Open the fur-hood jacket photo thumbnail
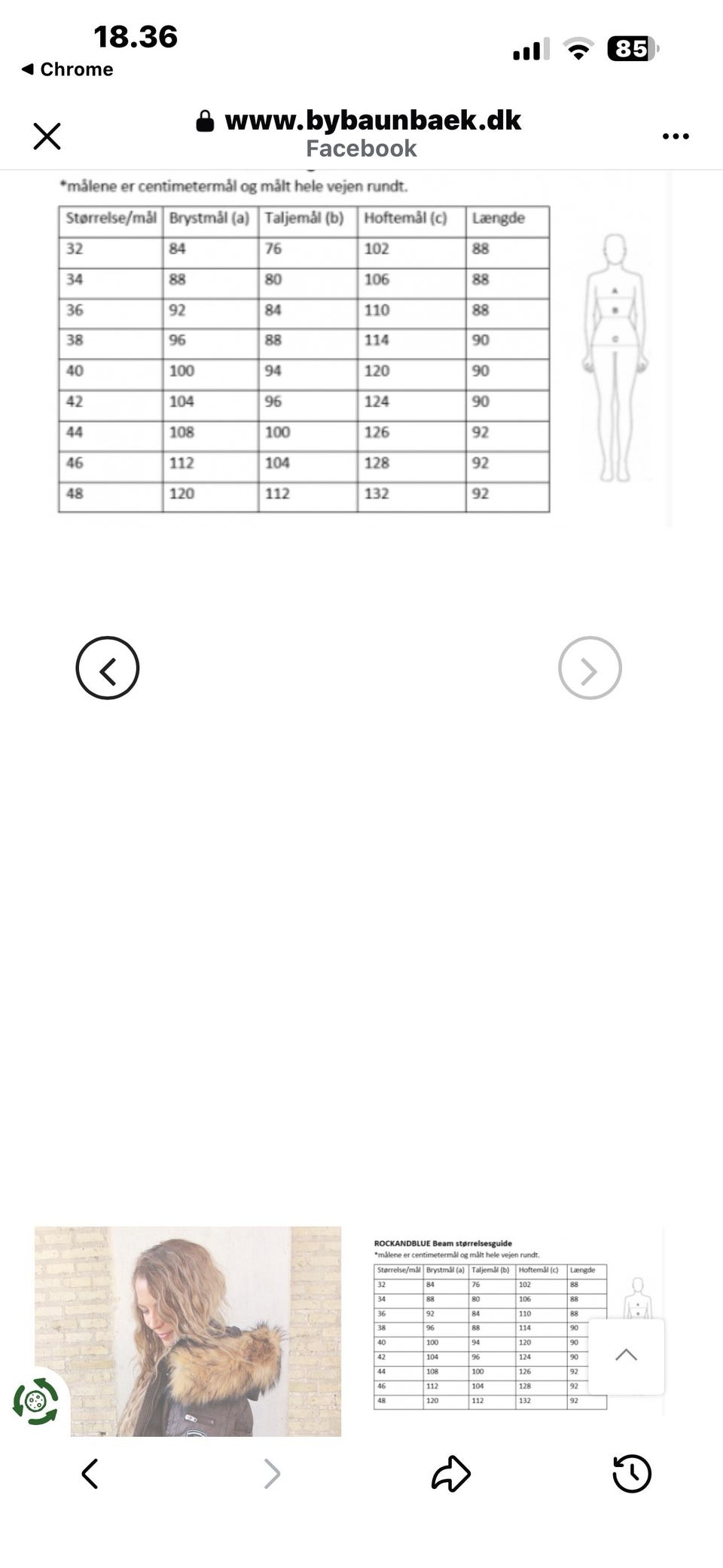The height and width of the screenshot is (1568, 723). click(188, 1331)
